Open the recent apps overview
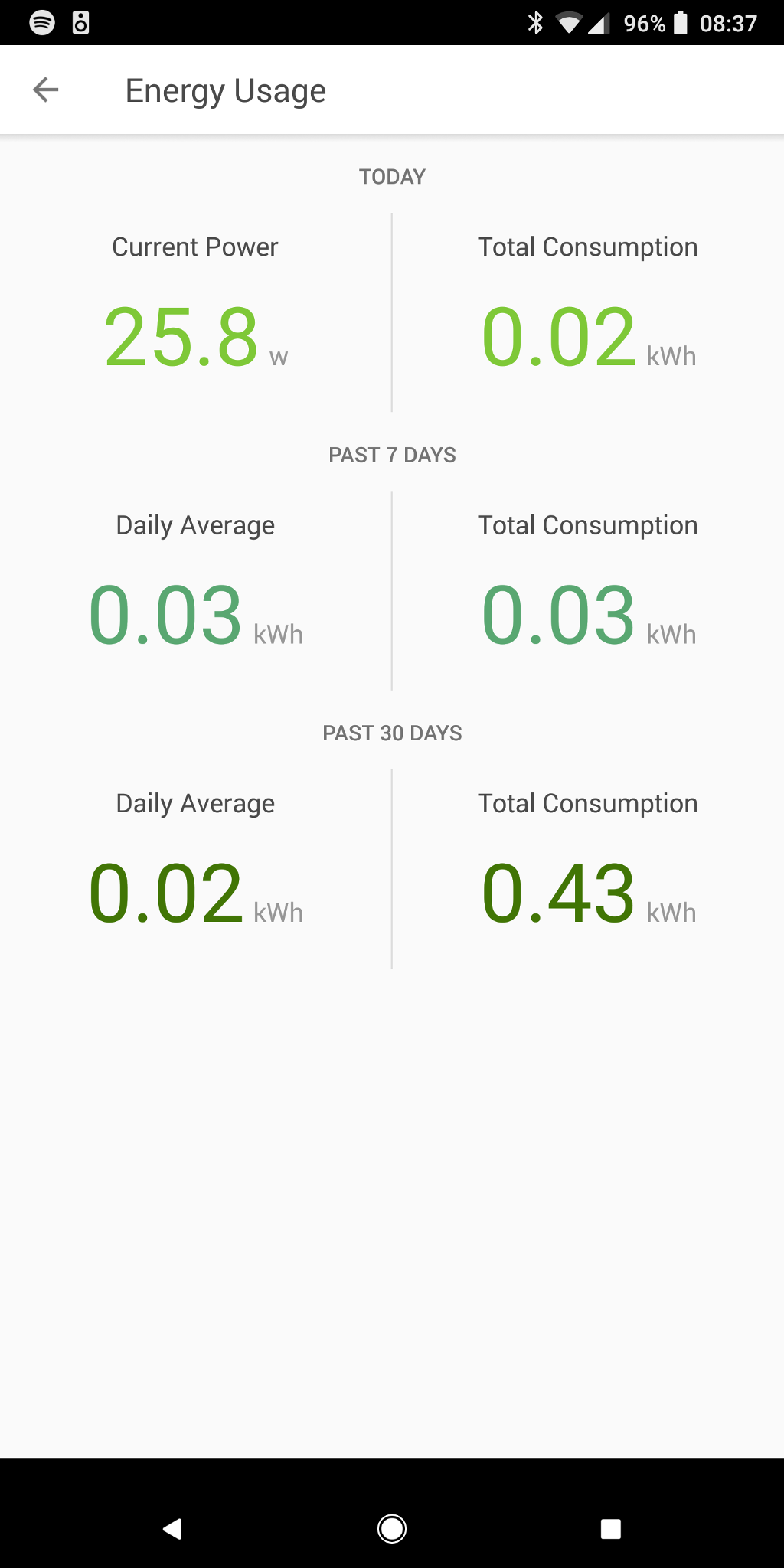 click(x=611, y=1529)
